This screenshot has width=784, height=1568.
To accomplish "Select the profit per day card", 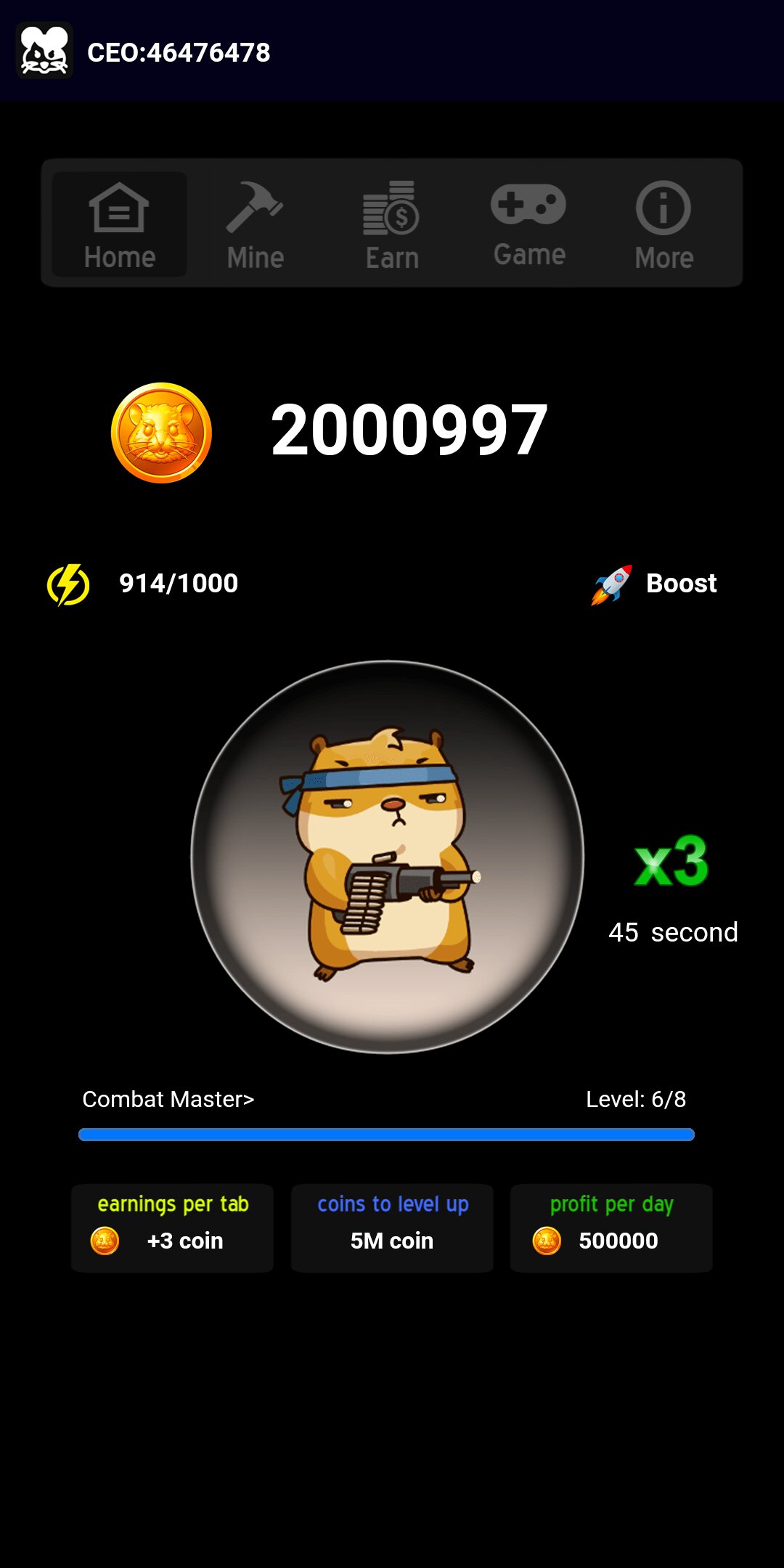I will point(611,1227).
